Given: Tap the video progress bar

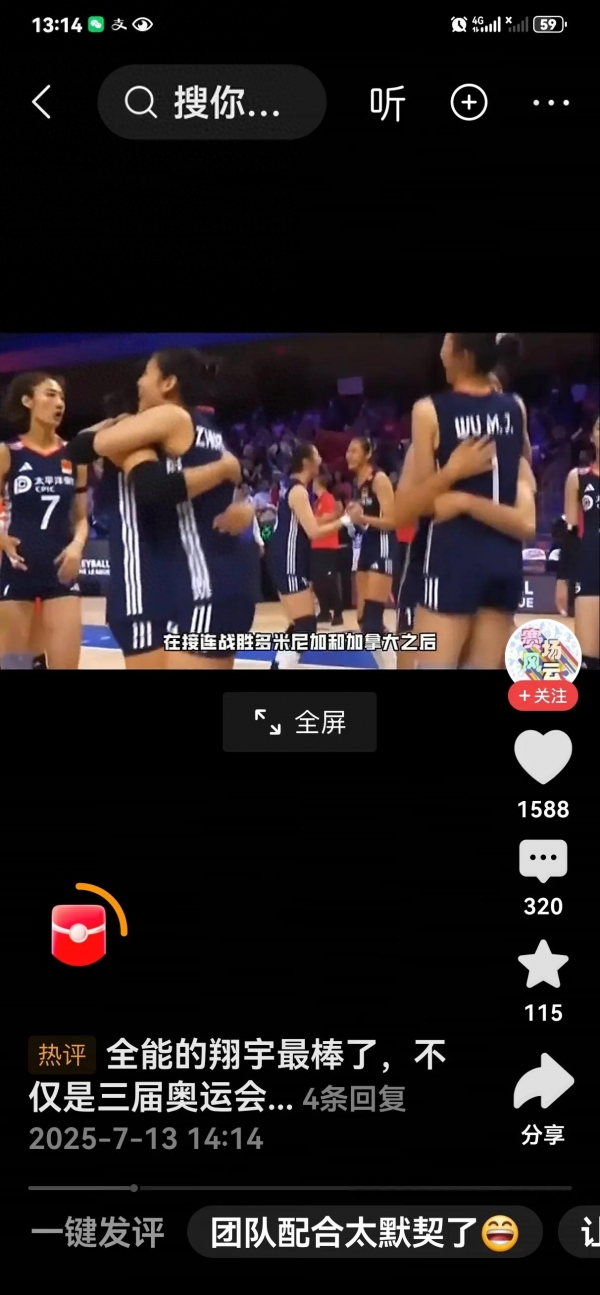Looking at the screenshot, I should pos(300,1188).
